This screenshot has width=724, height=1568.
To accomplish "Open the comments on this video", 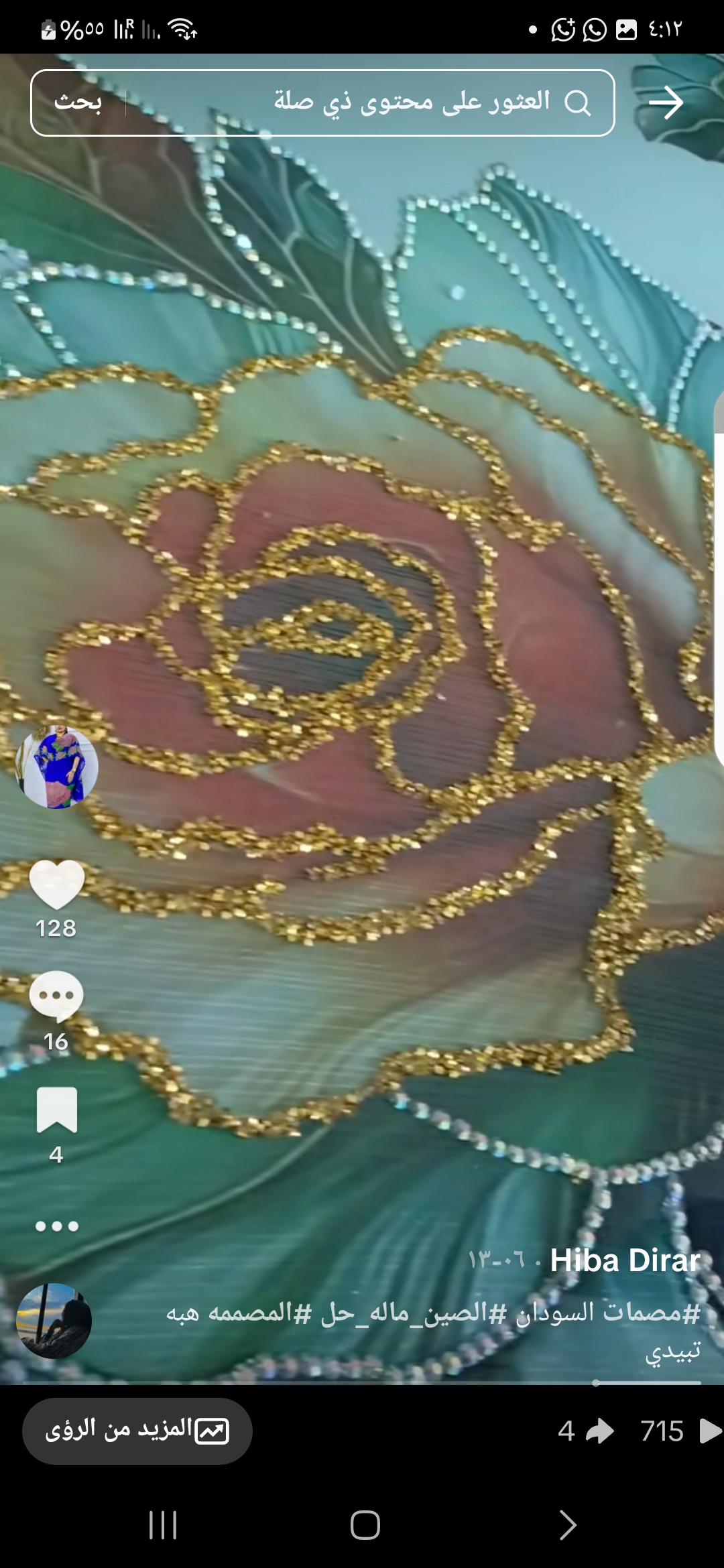I will click(57, 996).
